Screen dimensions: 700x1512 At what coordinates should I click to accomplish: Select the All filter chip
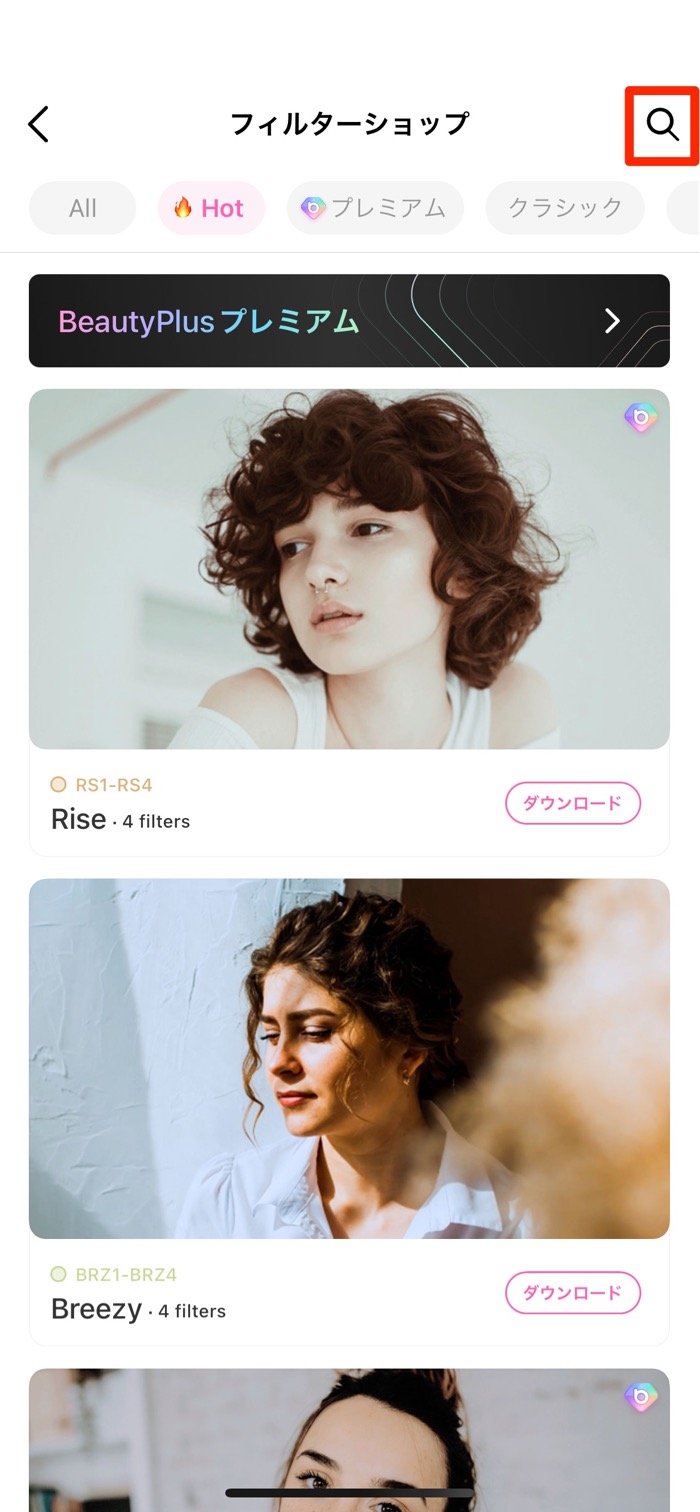82,208
